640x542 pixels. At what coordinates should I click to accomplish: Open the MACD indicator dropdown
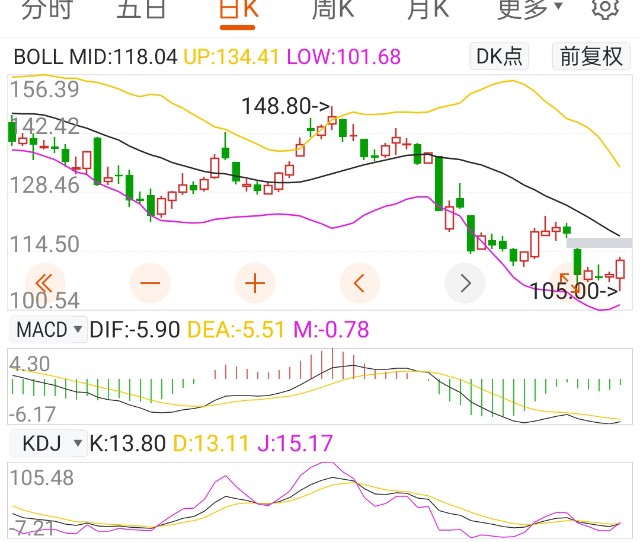pyautogui.click(x=48, y=329)
